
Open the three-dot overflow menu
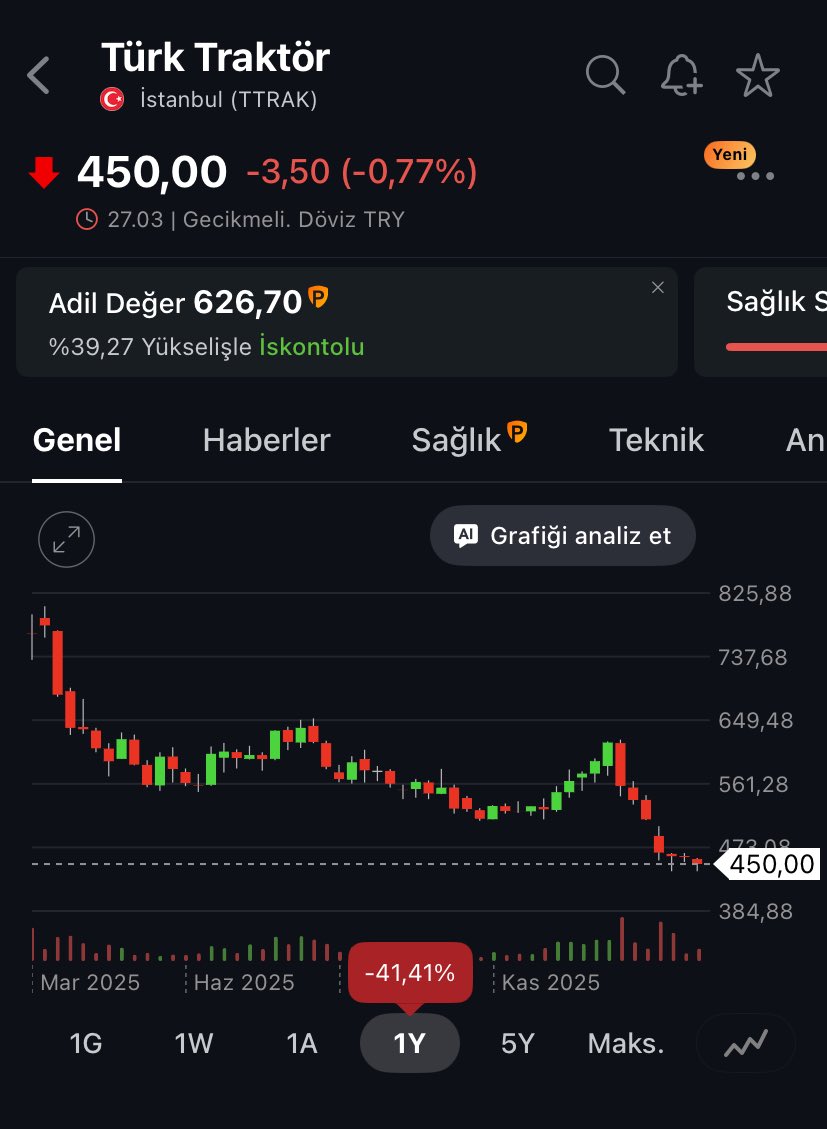755,177
